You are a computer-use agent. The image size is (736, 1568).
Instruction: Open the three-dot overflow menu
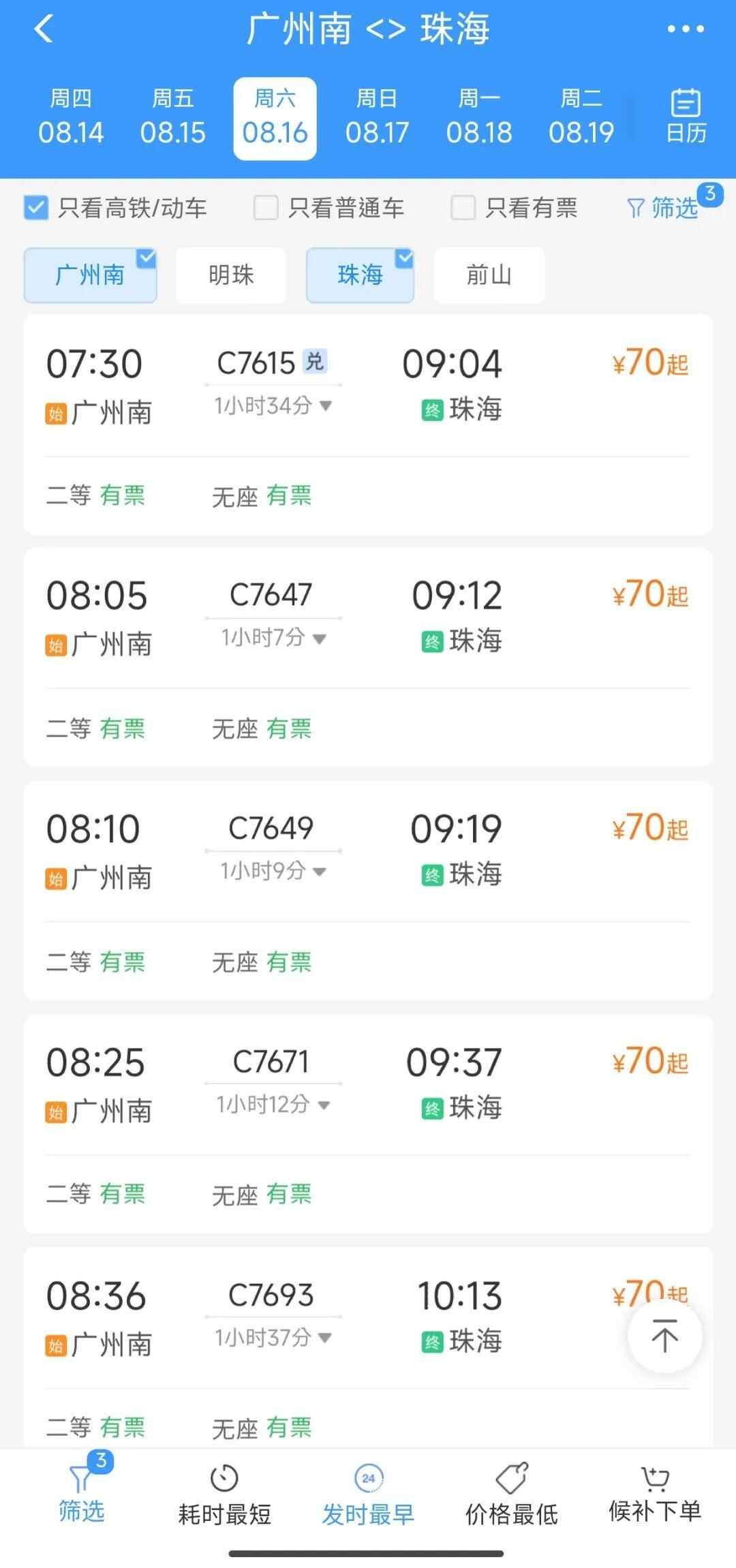[685, 29]
